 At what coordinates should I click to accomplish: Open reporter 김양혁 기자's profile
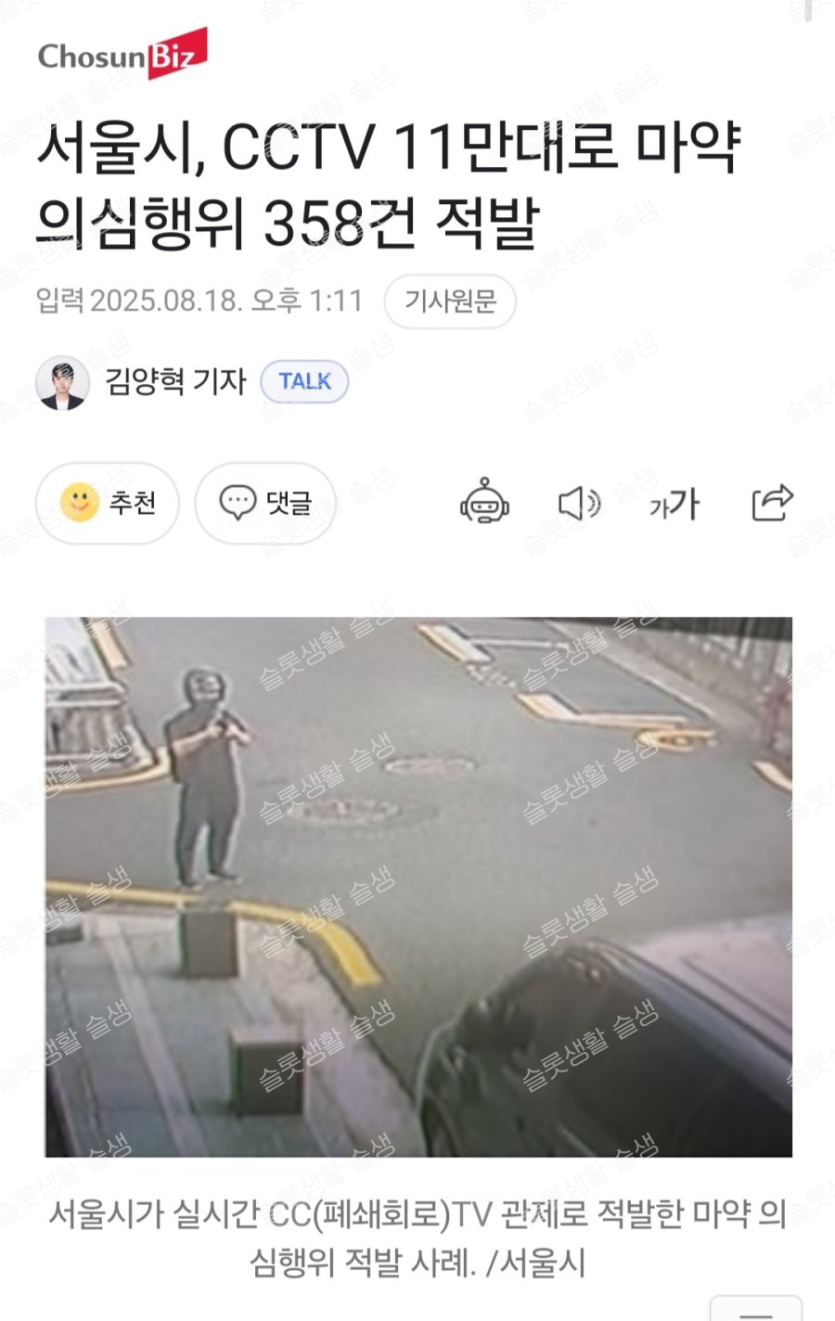click(x=174, y=382)
